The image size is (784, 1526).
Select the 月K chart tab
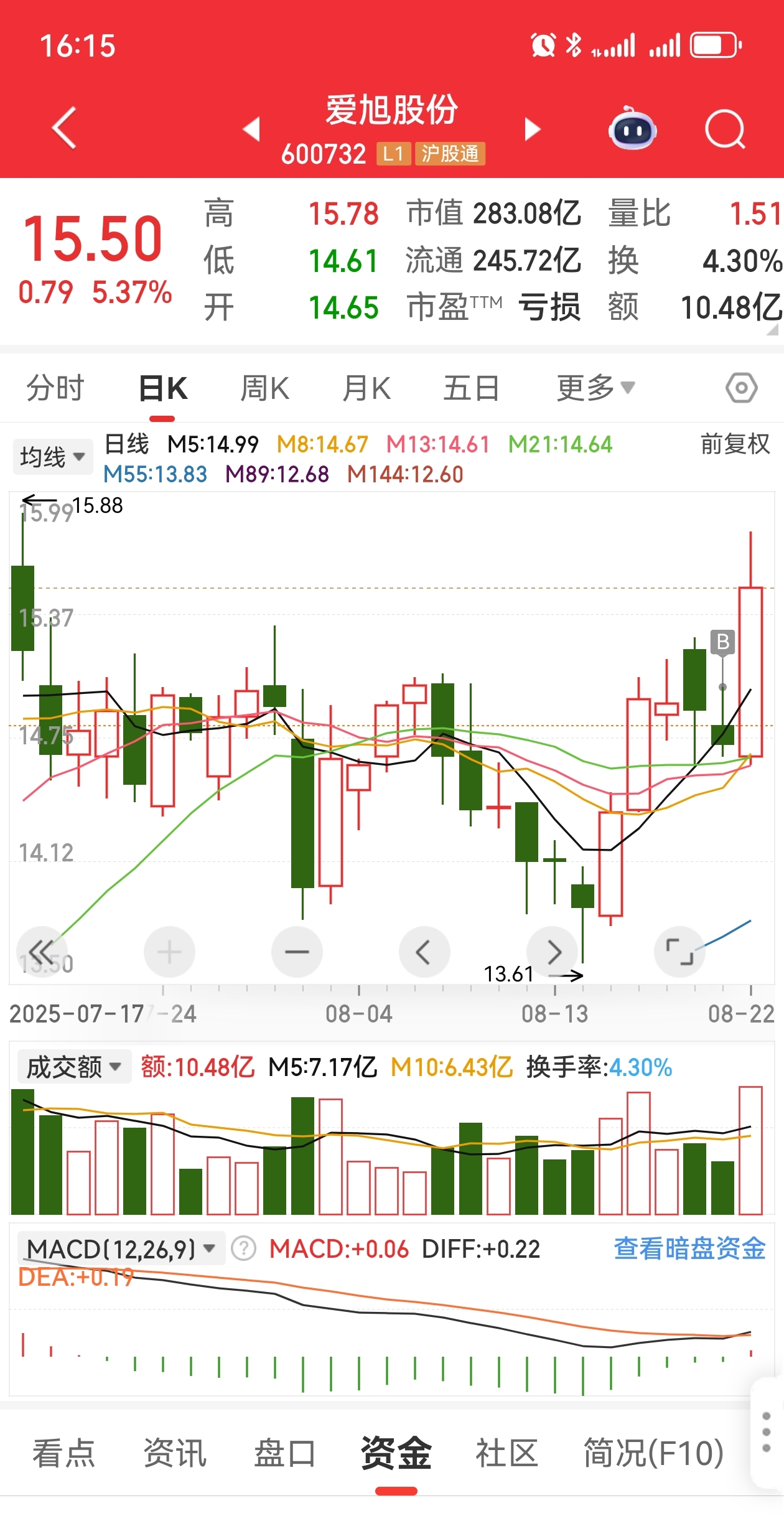click(367, 388)
